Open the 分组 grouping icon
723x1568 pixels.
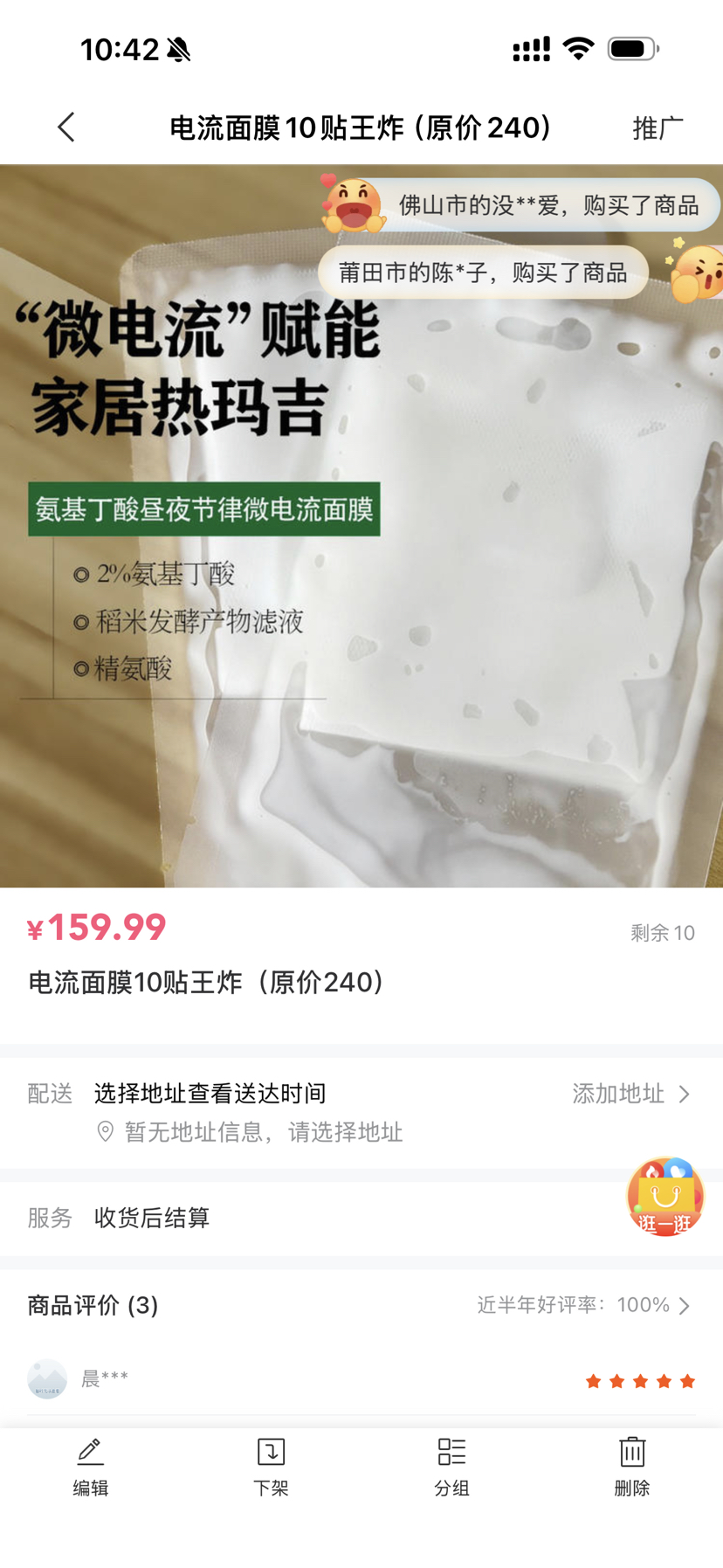coord(451,1450)
